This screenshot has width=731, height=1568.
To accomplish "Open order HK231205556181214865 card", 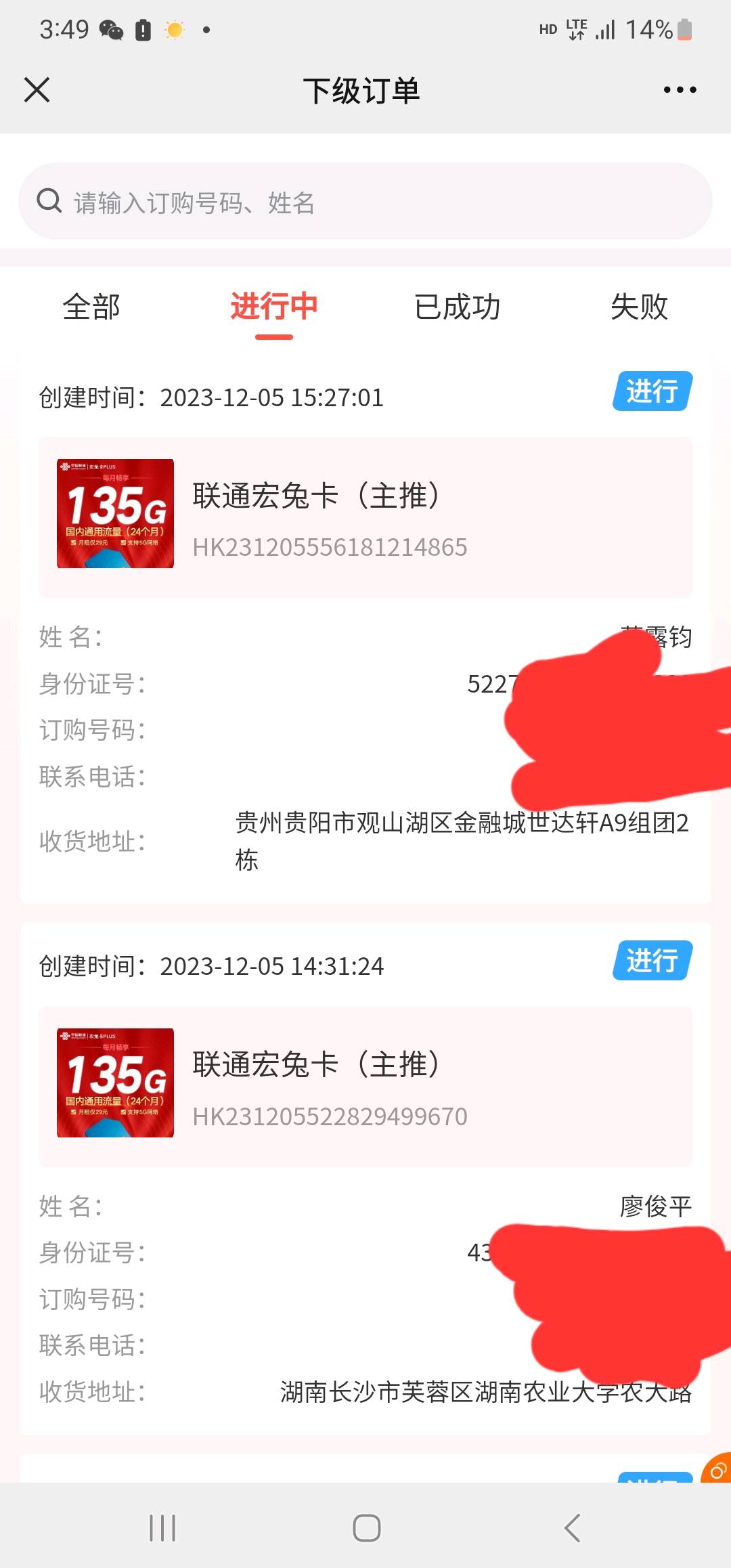I will pyautogui.click(x=365, y=517).
